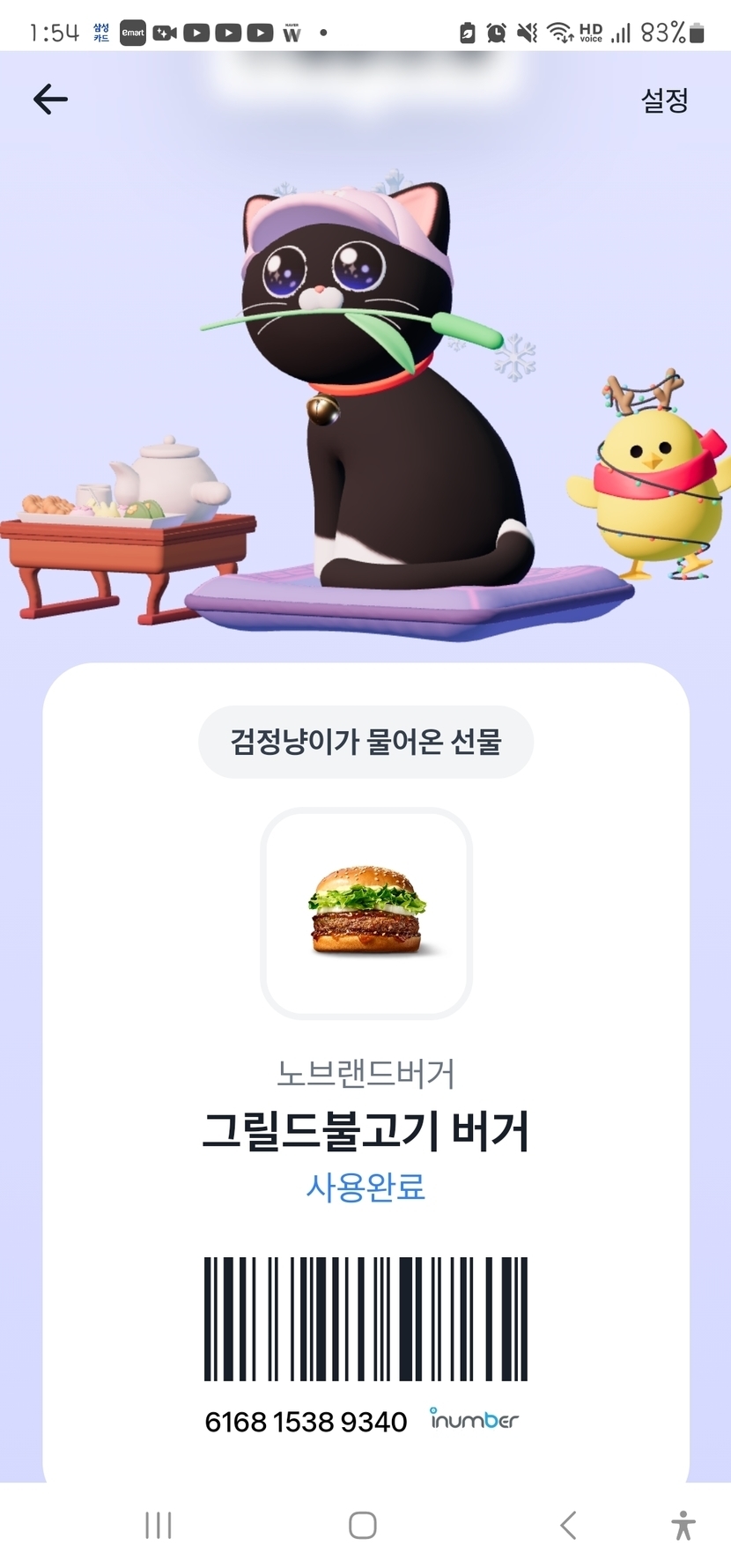
Task: Open the 그릴드불고기 버거 product image
Action: pos(366,913)
